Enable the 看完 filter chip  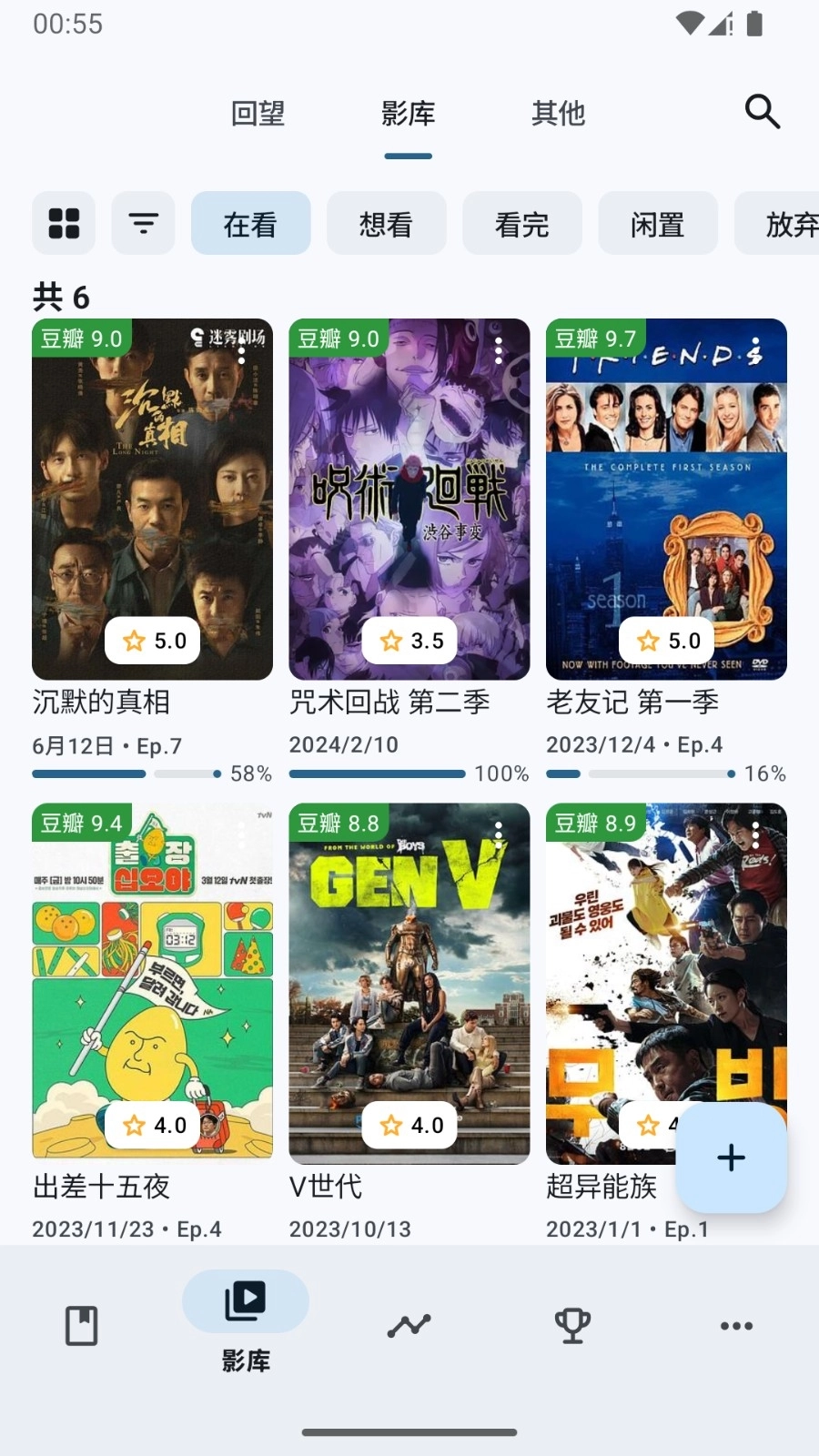point(522,223)
